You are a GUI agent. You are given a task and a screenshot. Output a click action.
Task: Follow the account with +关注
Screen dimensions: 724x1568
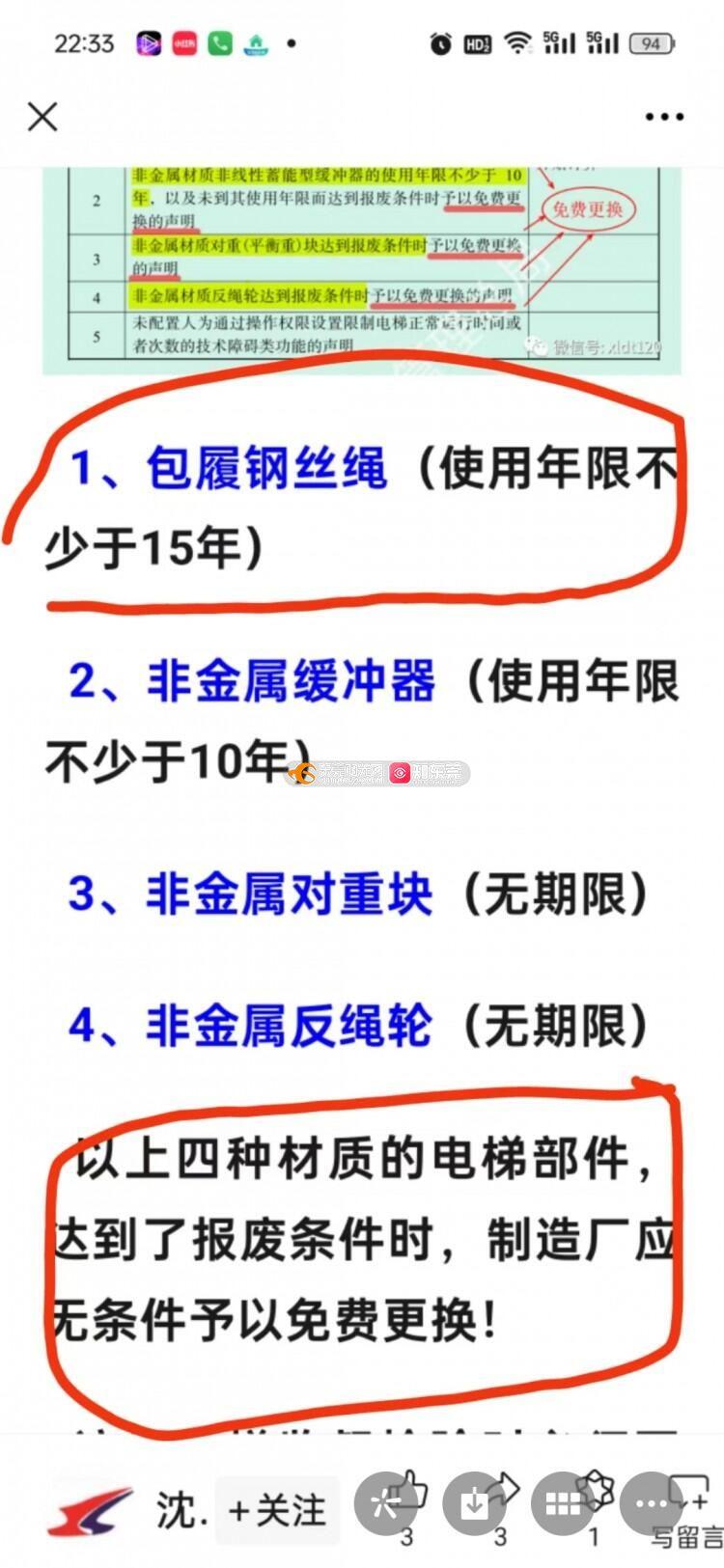pyautogui.click(x=277, y=1510)
